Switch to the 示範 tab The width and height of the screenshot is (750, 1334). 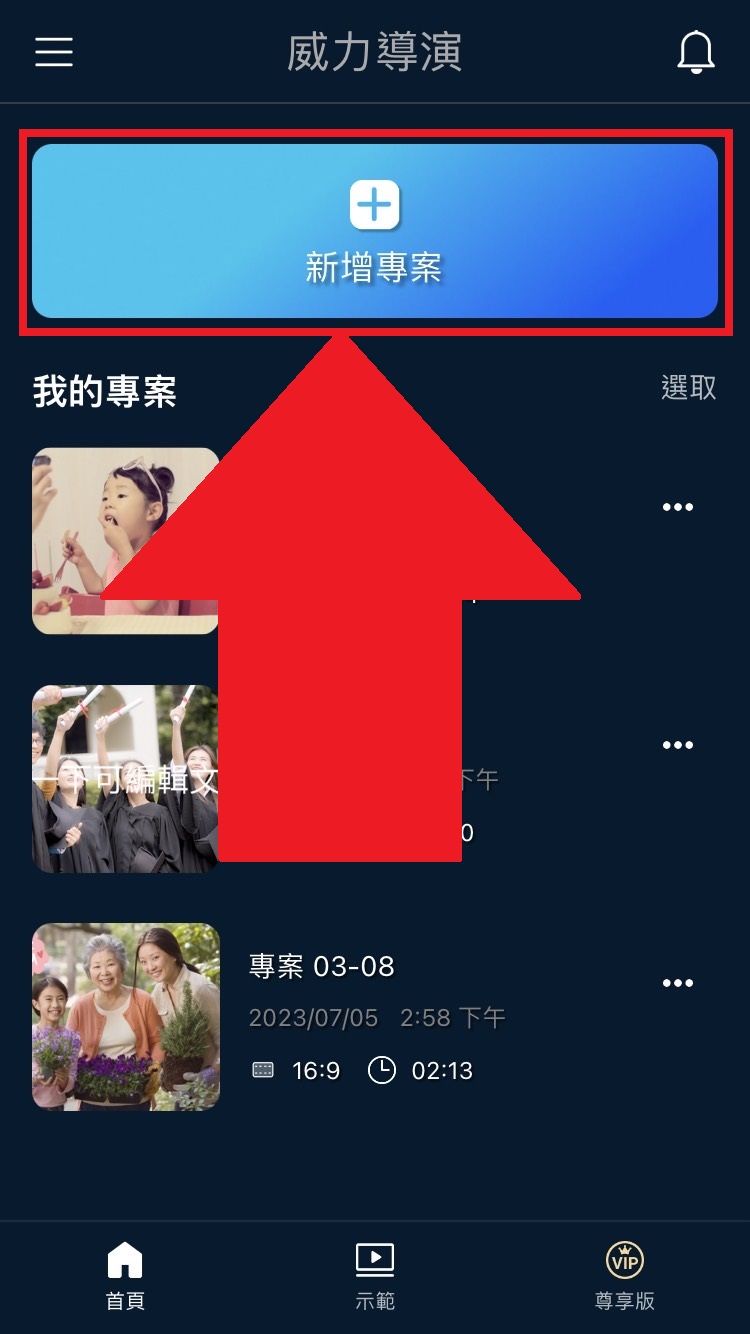click(x=375, y=1275)
